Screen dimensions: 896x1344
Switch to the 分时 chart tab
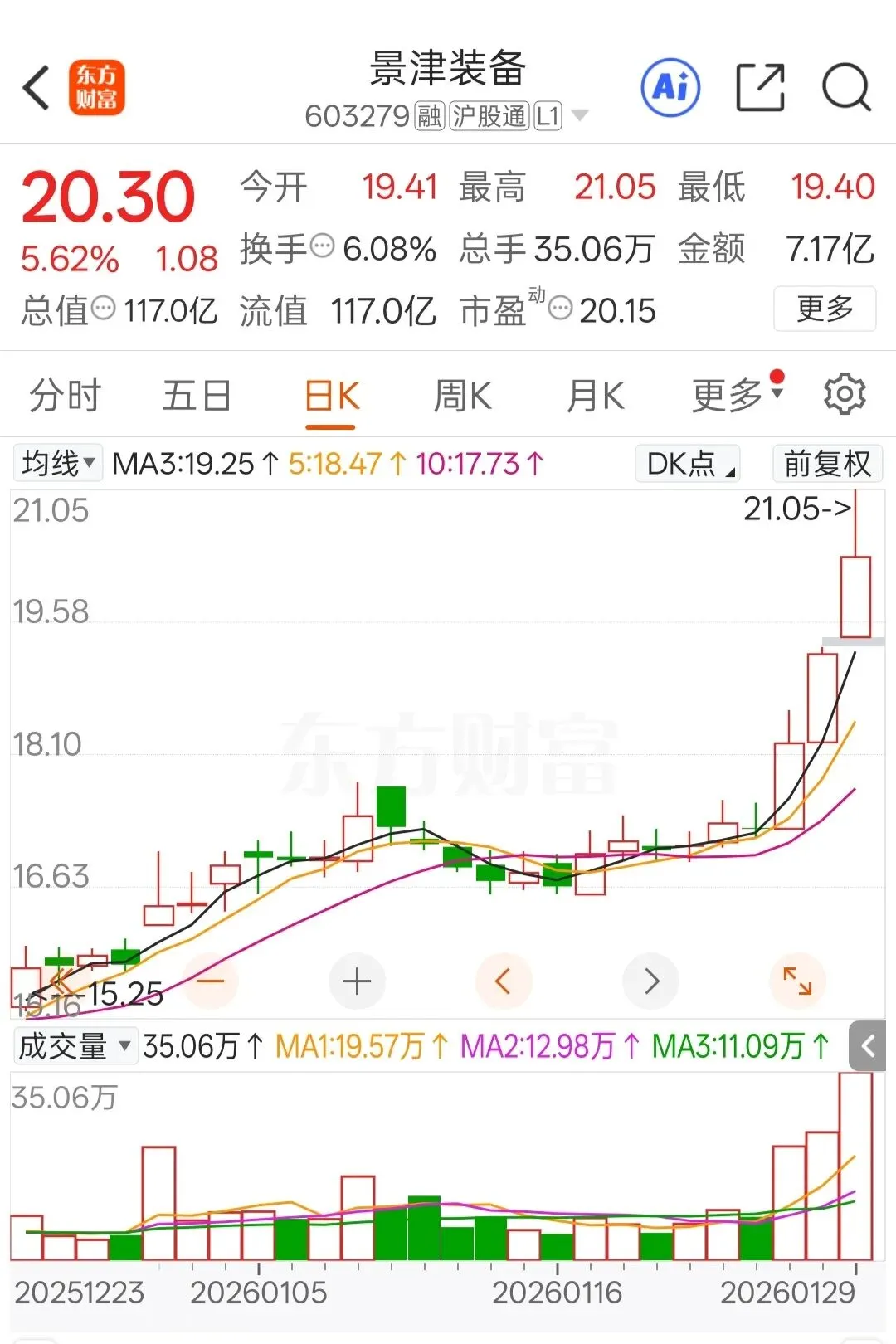[x=65, y=395]
